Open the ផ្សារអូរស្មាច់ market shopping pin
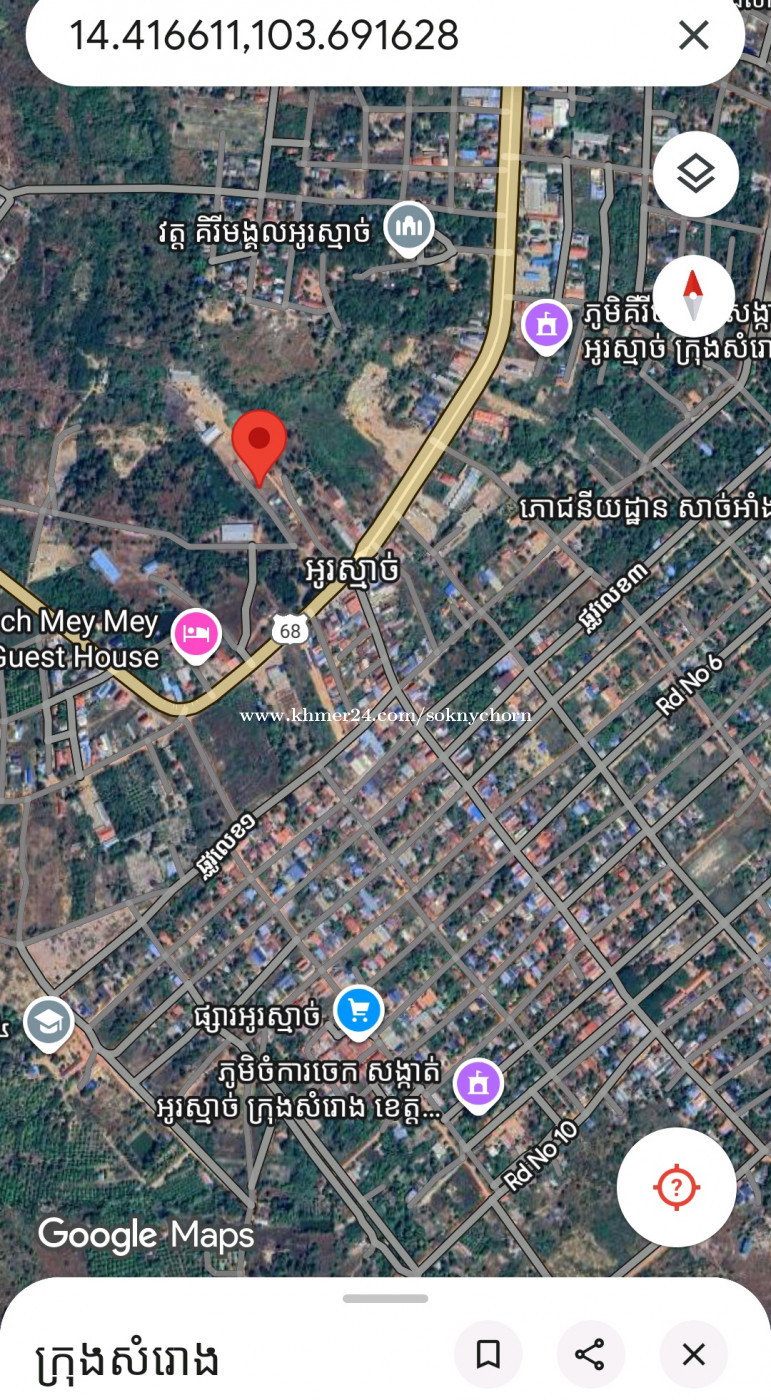This screenshot has width=771, height=1400. [x=359, y=1010]
